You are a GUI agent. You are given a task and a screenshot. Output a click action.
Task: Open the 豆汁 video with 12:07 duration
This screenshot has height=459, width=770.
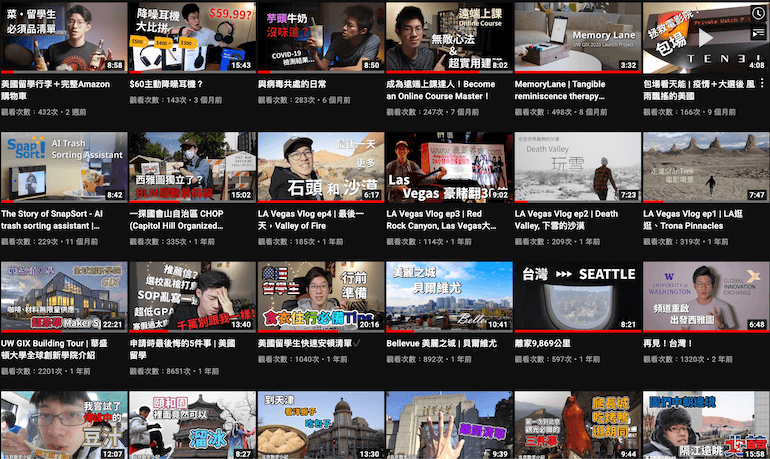[63, 425]
